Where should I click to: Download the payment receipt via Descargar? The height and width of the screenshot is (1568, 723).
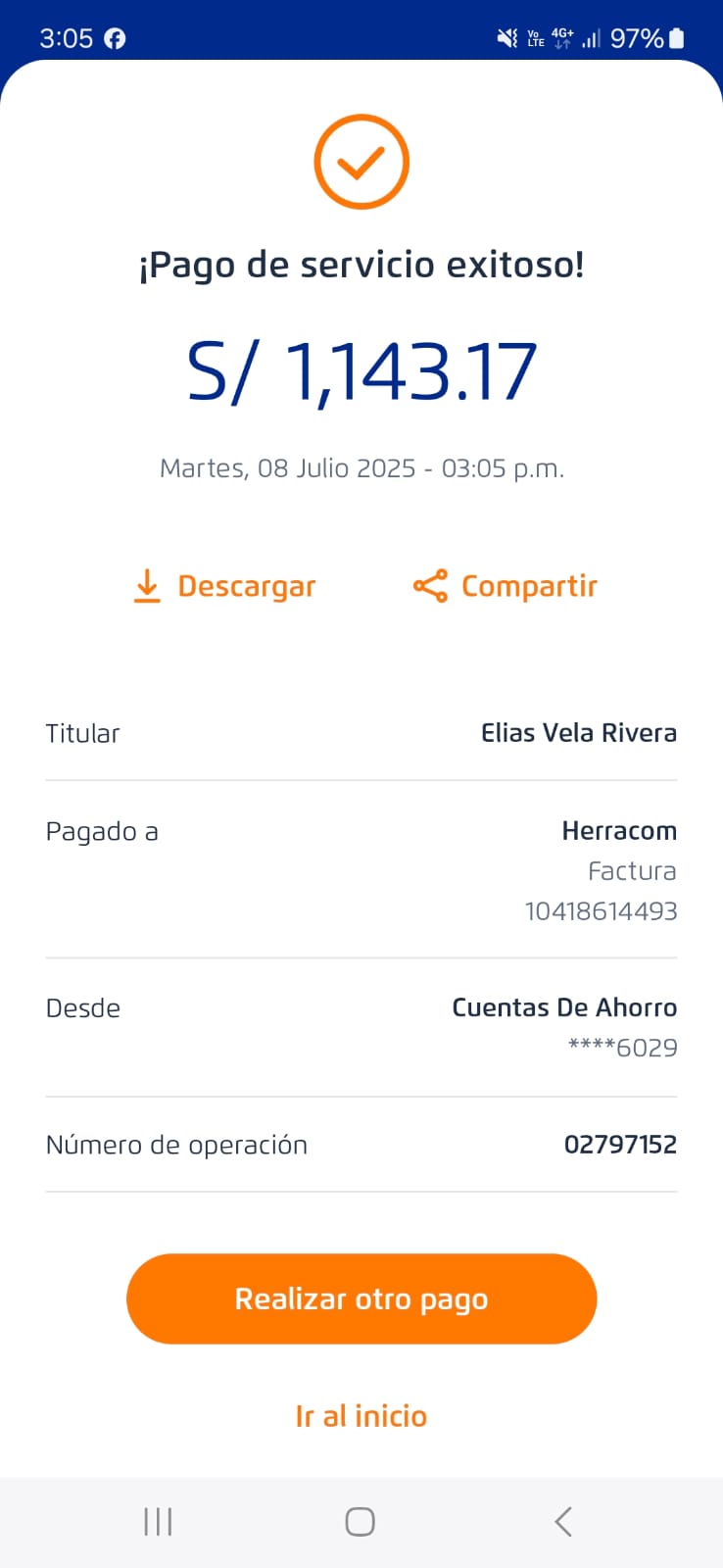coord(225,586)
